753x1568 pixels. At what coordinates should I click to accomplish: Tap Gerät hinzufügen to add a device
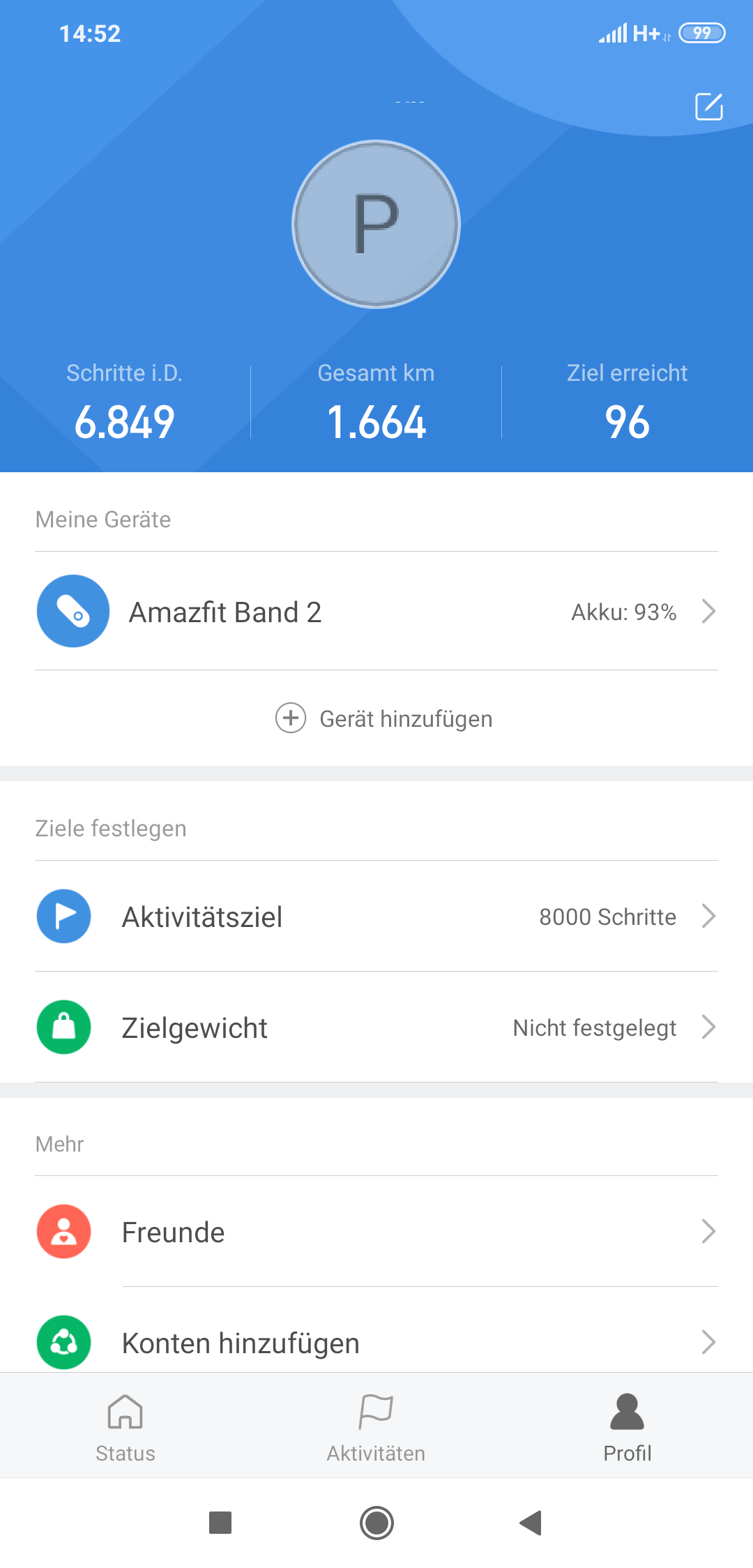384,718
